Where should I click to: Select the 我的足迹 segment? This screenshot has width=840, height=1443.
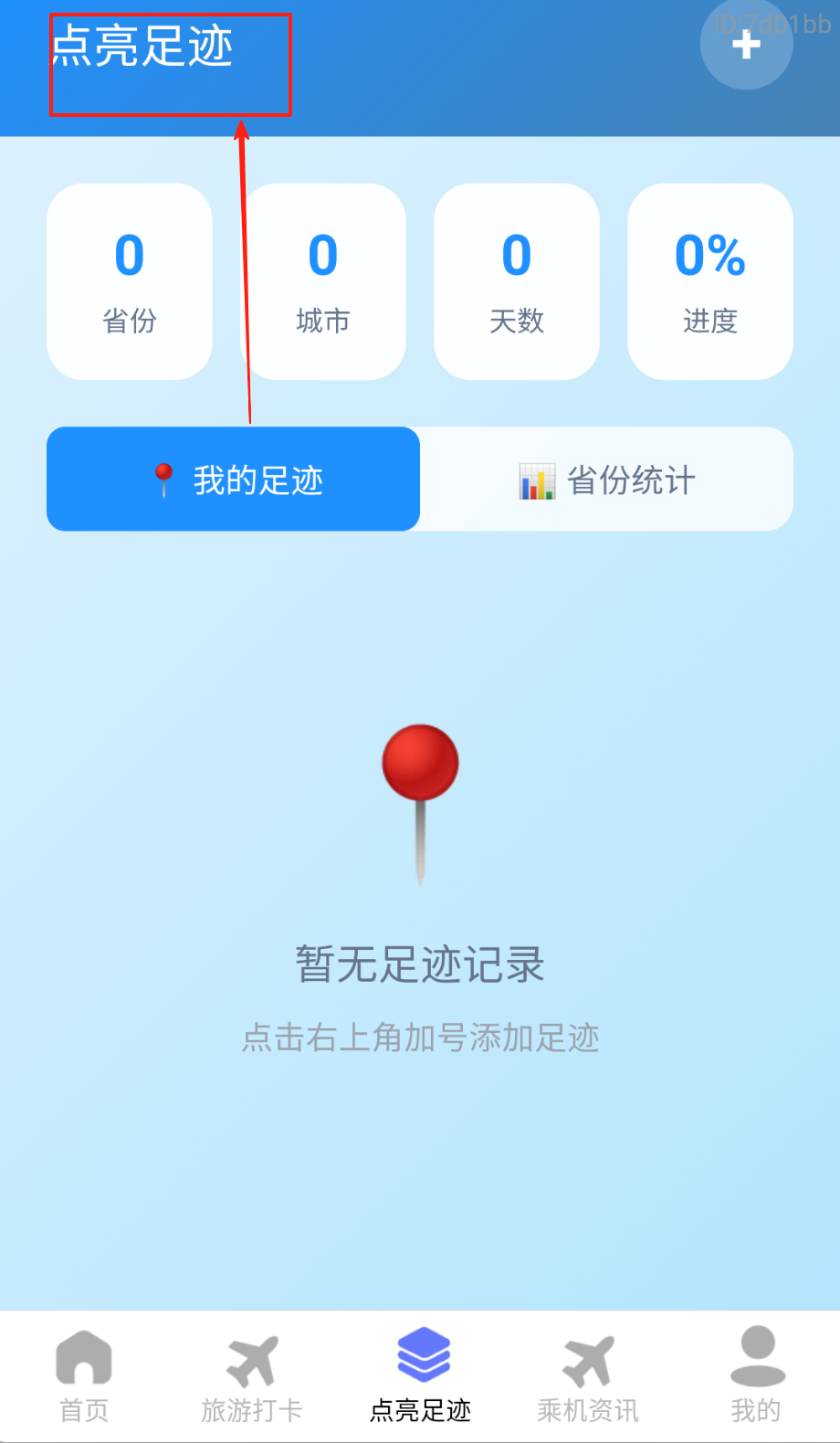tap(234, 479)
